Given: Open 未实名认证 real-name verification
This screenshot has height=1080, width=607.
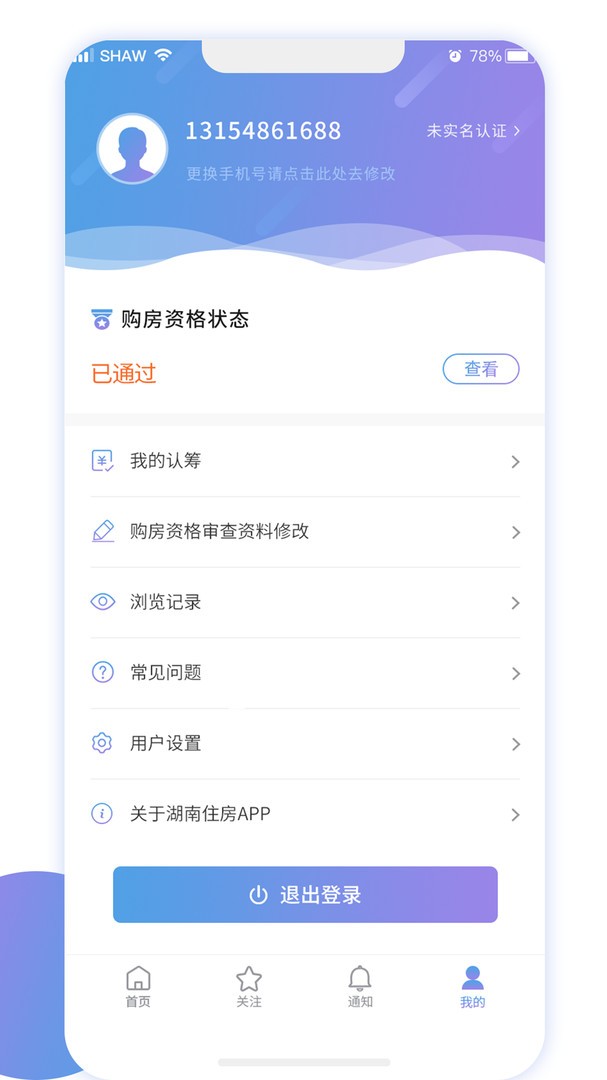Looking at the screenshot, I should (x=473, y=131).
